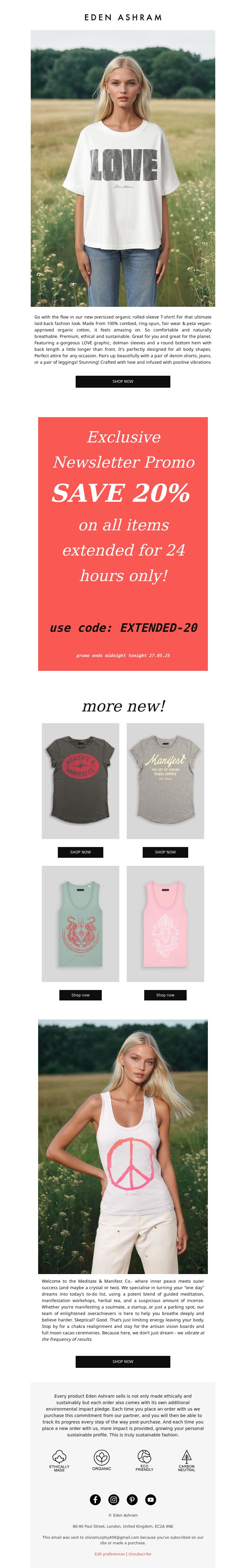
Task: Tap Shop now under the green tiger tank
Action: click(x=80, y=995)
